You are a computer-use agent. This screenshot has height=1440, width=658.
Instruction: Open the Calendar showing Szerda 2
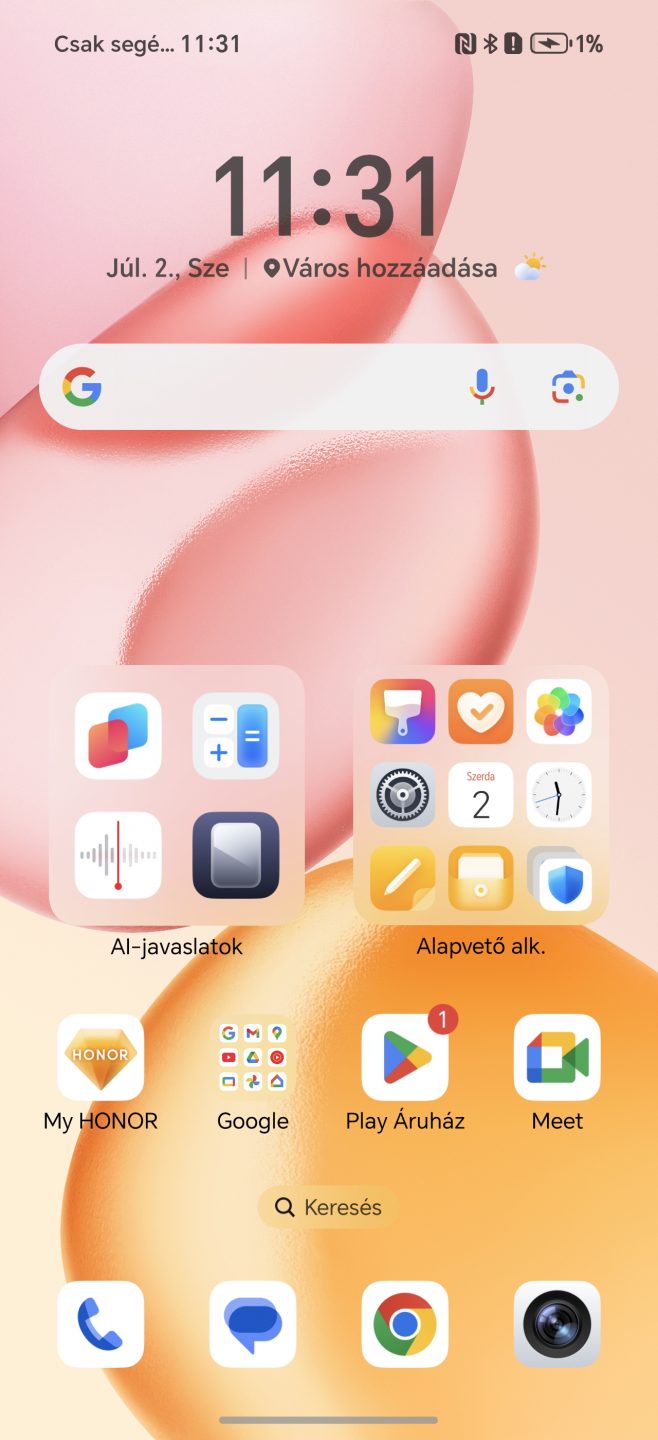(x=480, y=795)
